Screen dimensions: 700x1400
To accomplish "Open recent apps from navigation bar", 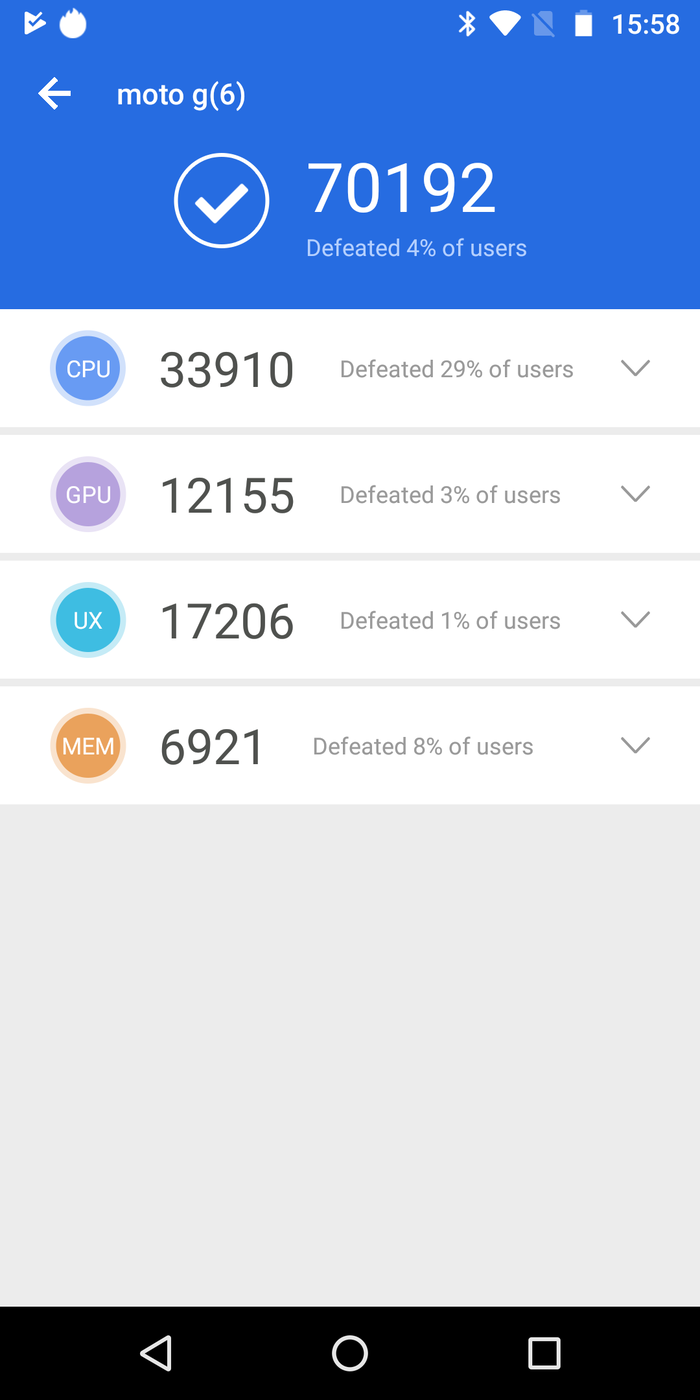I will click(544, 1353).
